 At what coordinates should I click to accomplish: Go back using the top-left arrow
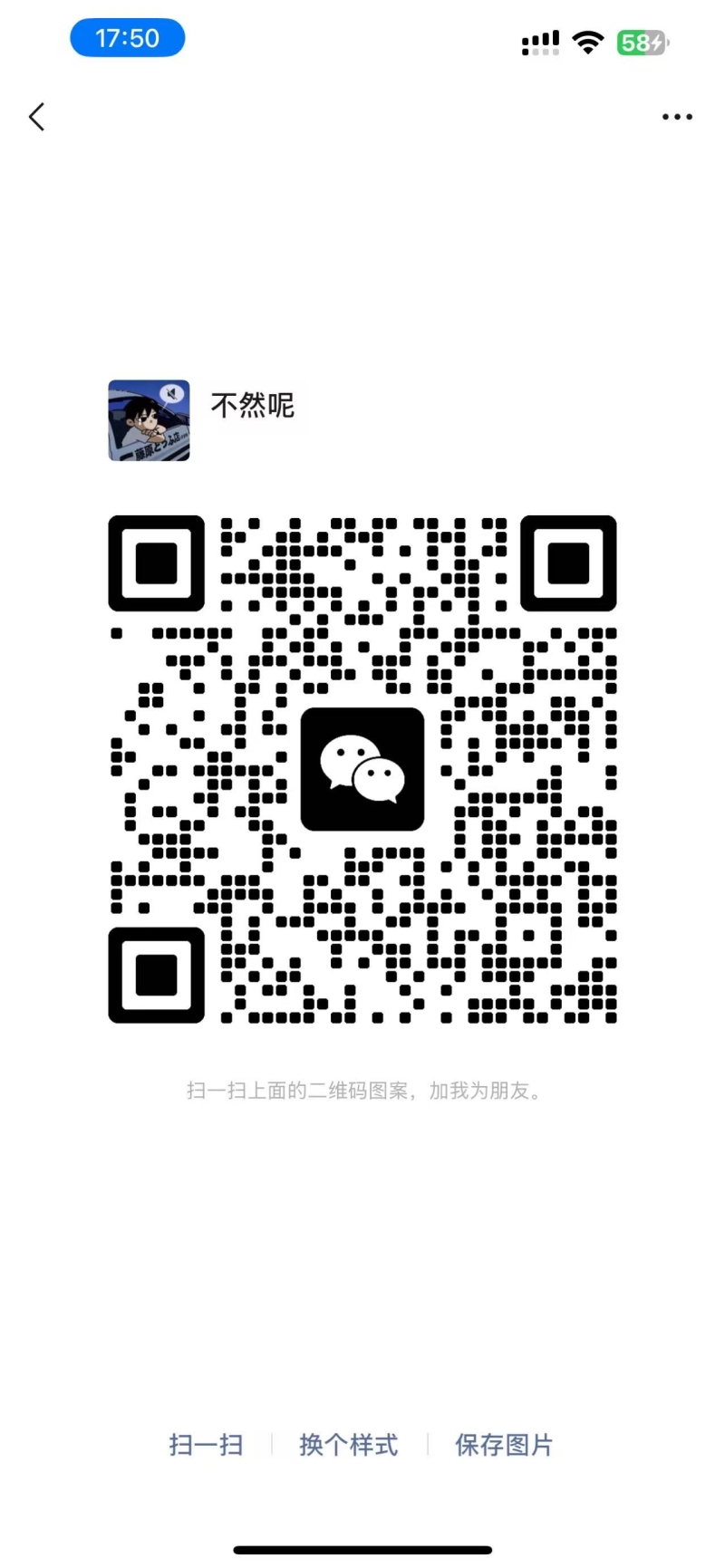37,117
